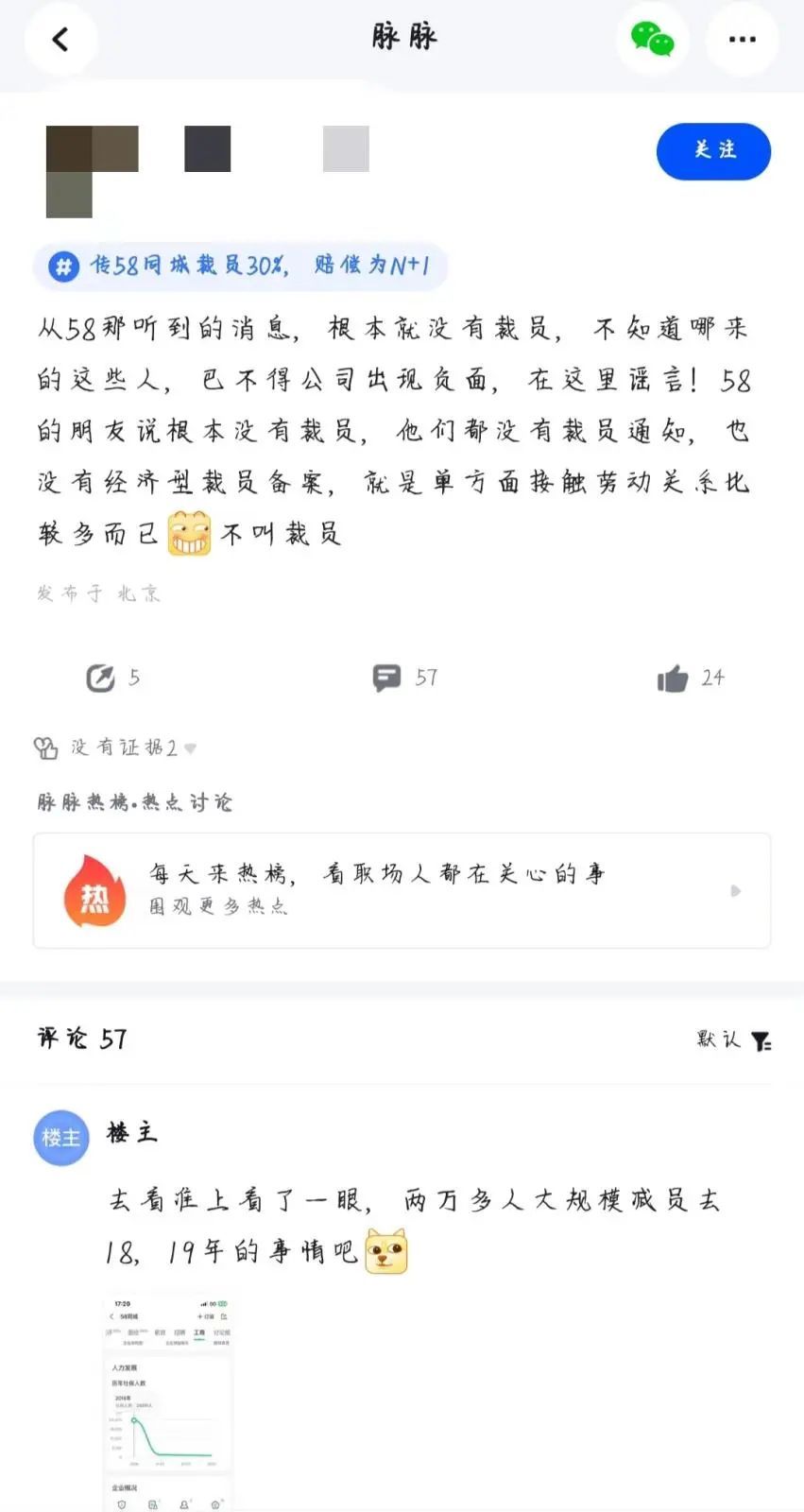The height and width of the screenshot is (1512, 804).
Task: Expand the 没有证据 reaction dropdown
Action: coord(190,748)
